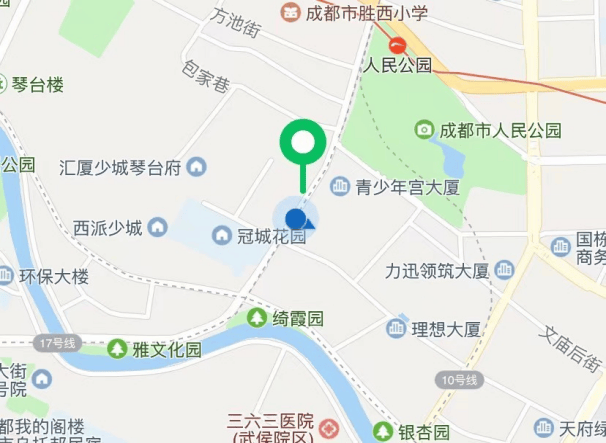Tap the 青少年宫大厦 building marker
The width and height of the screenshot is (606, 443).
[x=341, y=186]
